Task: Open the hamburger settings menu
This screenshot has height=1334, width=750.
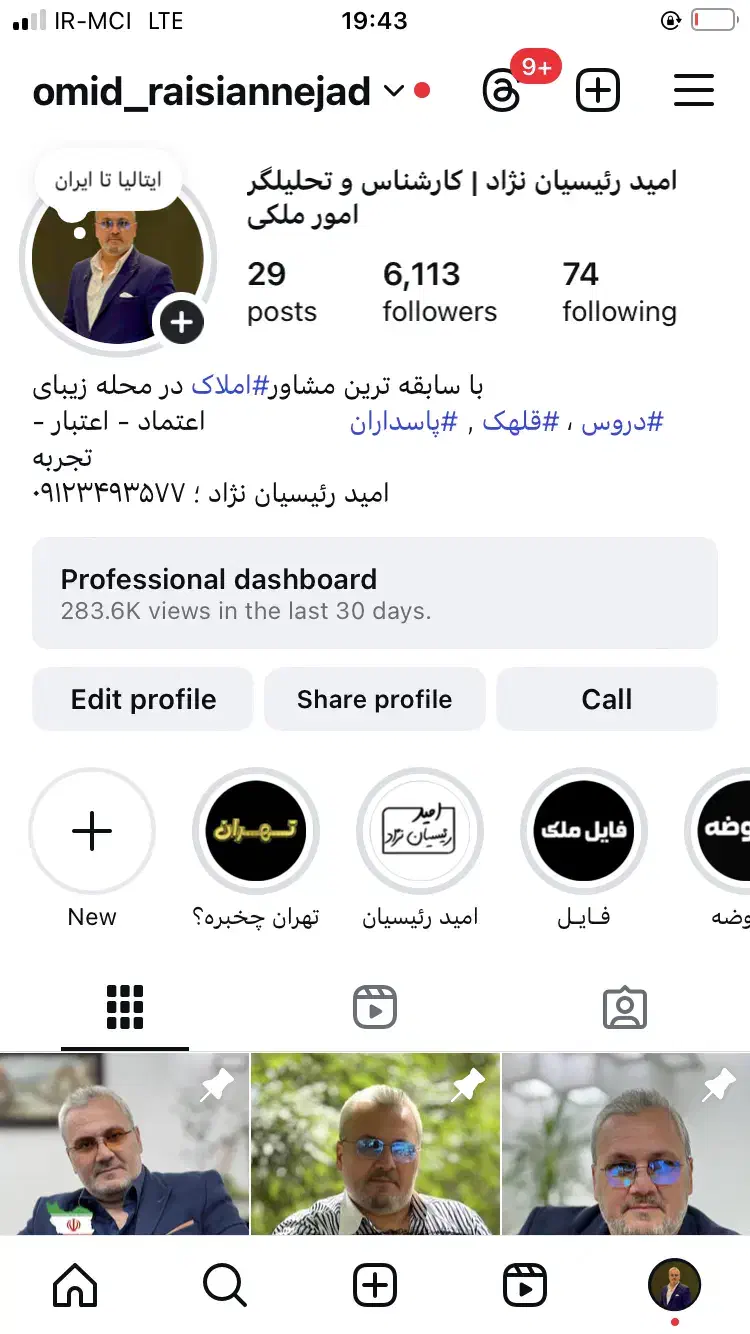Action: coord(693,92)
